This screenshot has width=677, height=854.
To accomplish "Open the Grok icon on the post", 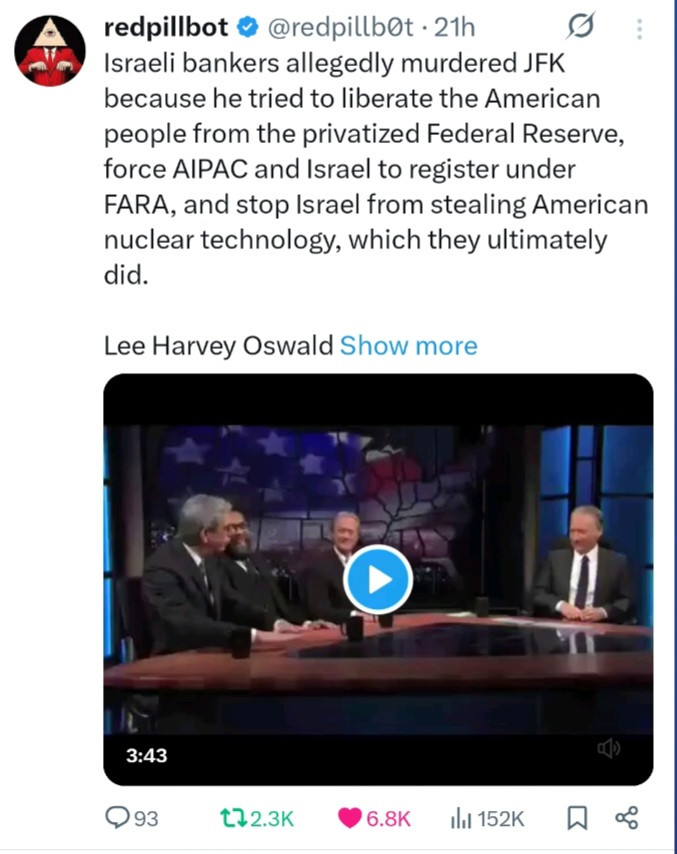I will click(x=582, y=28).
